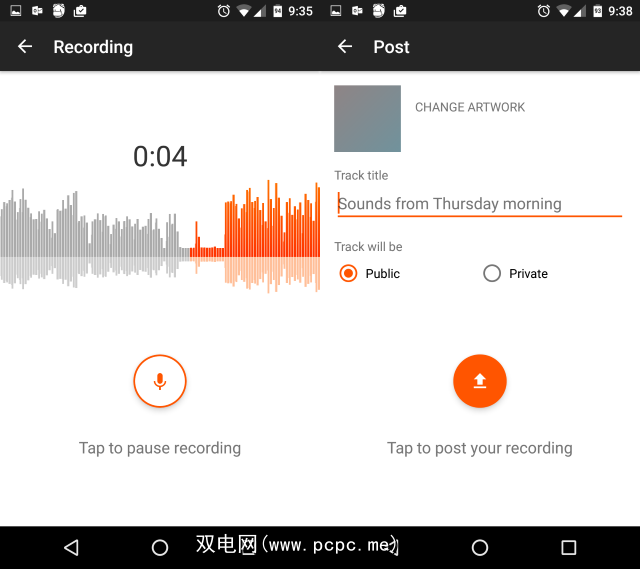The width and height of the screenshot is (640, 569).
Task: Tap the system home button on Post screen
Action: [480, 547]
